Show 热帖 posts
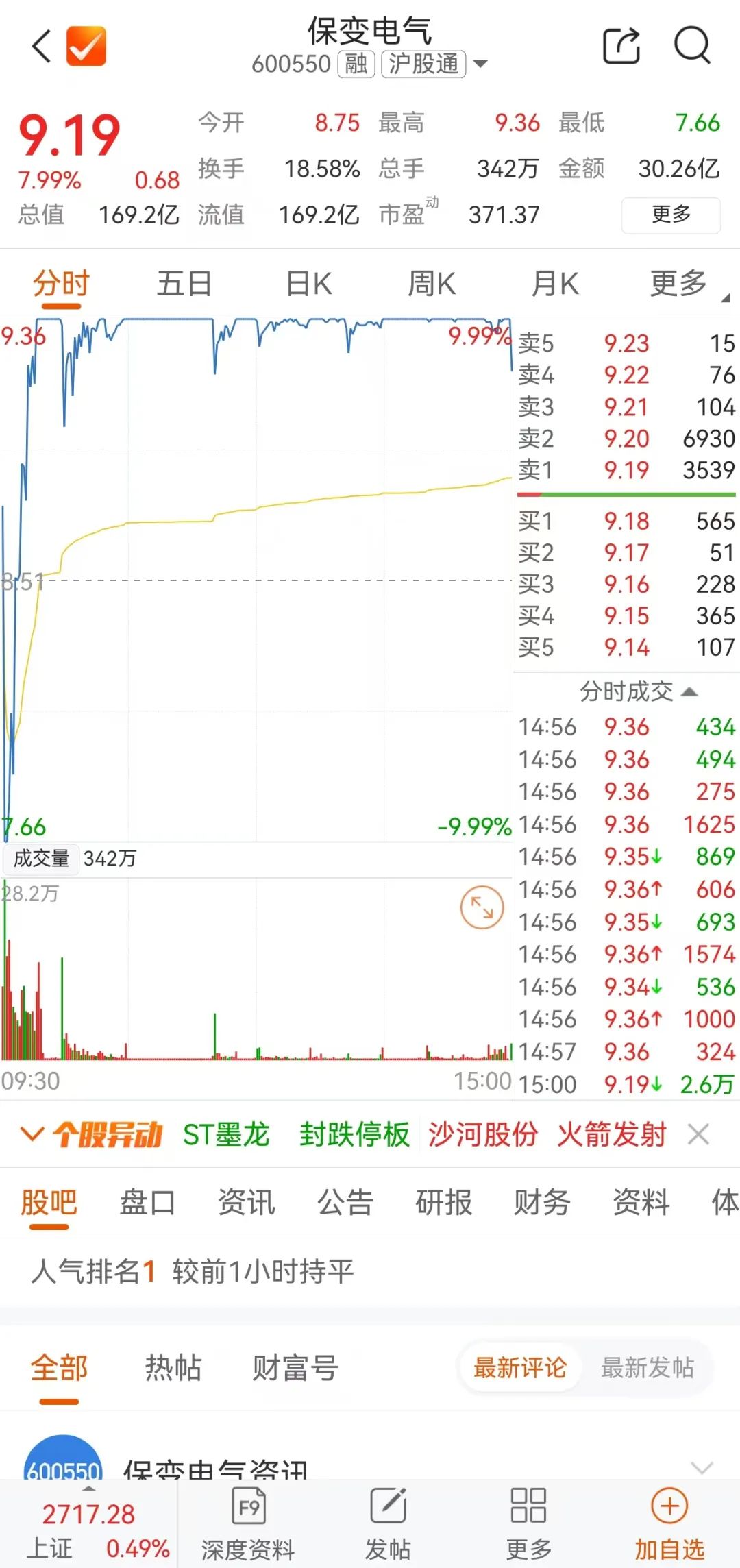 [x=173, y=1368]
